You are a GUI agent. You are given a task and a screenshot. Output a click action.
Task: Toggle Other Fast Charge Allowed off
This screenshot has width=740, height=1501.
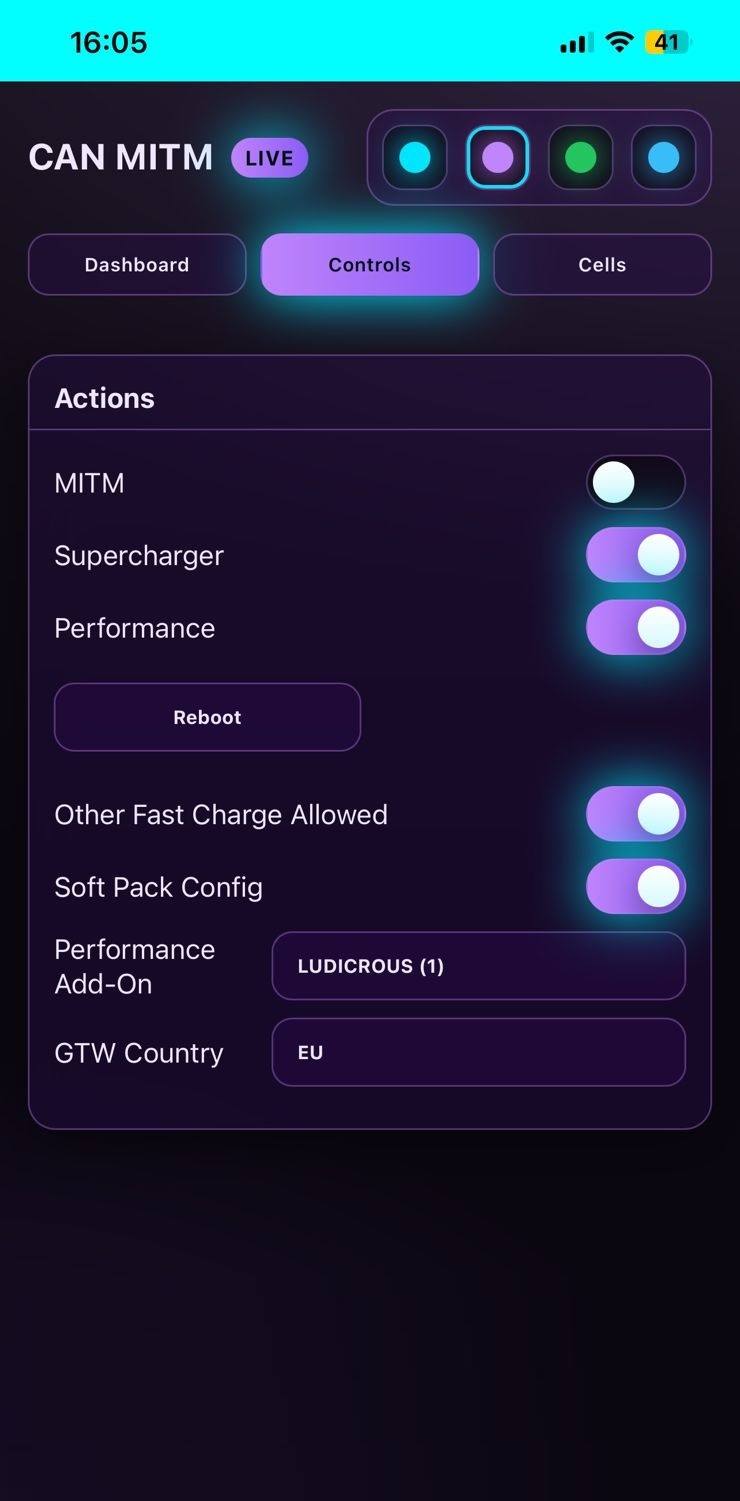pyautogui.click(x=636, y=813)
